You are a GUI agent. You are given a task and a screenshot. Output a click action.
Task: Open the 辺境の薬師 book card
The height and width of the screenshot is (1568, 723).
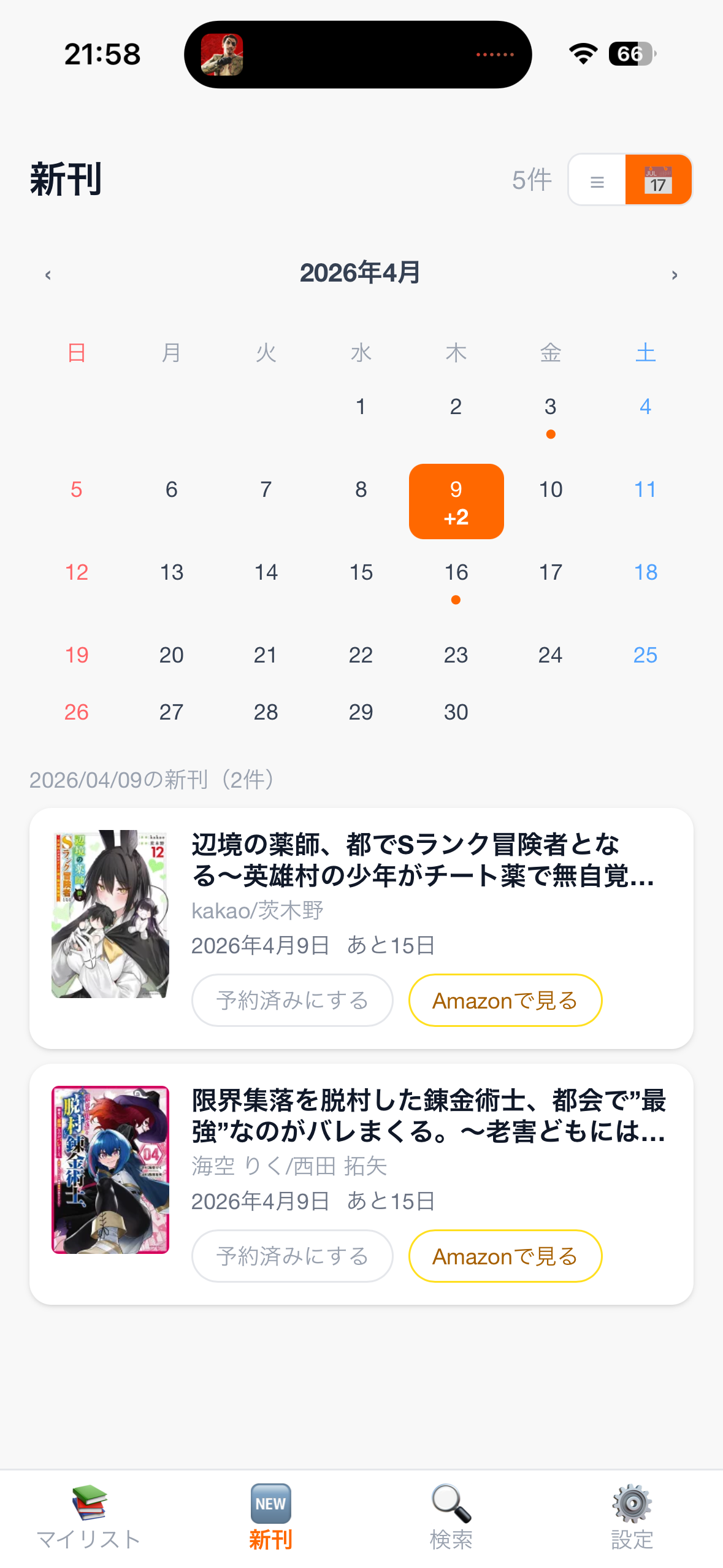click(423, 860)
